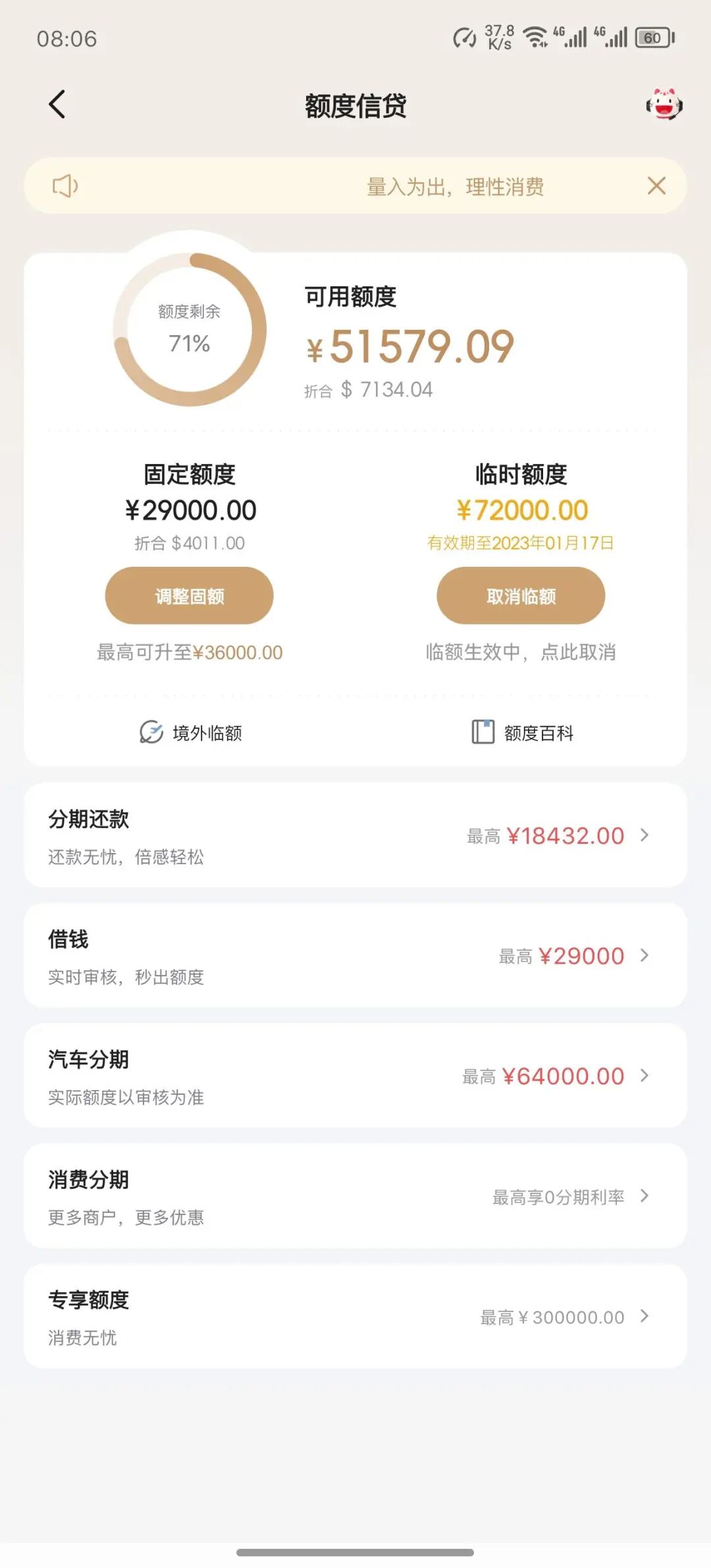Dismiss the 量入为出 notice banner
This screenshot has width=711, height=1568.
656,186
